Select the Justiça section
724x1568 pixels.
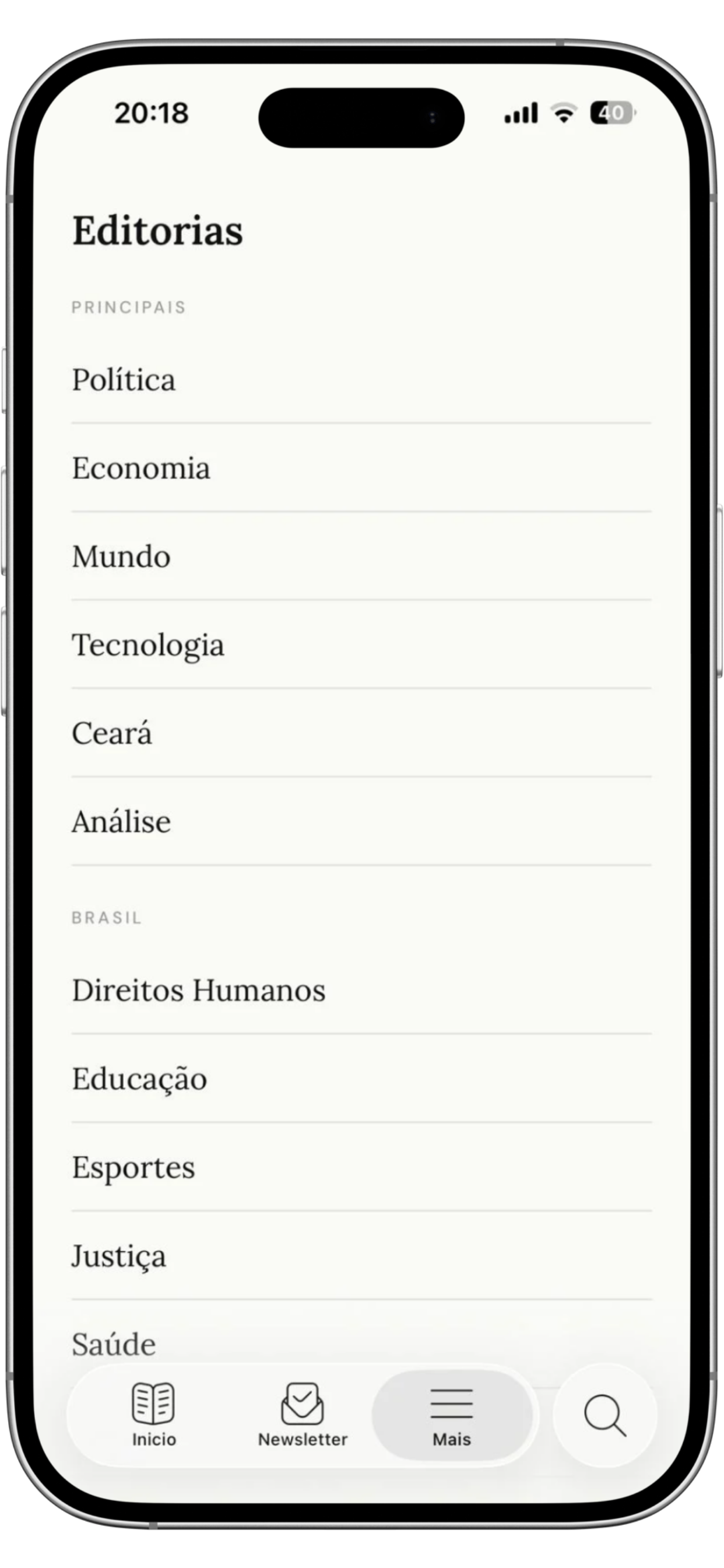pos(119,1255)
